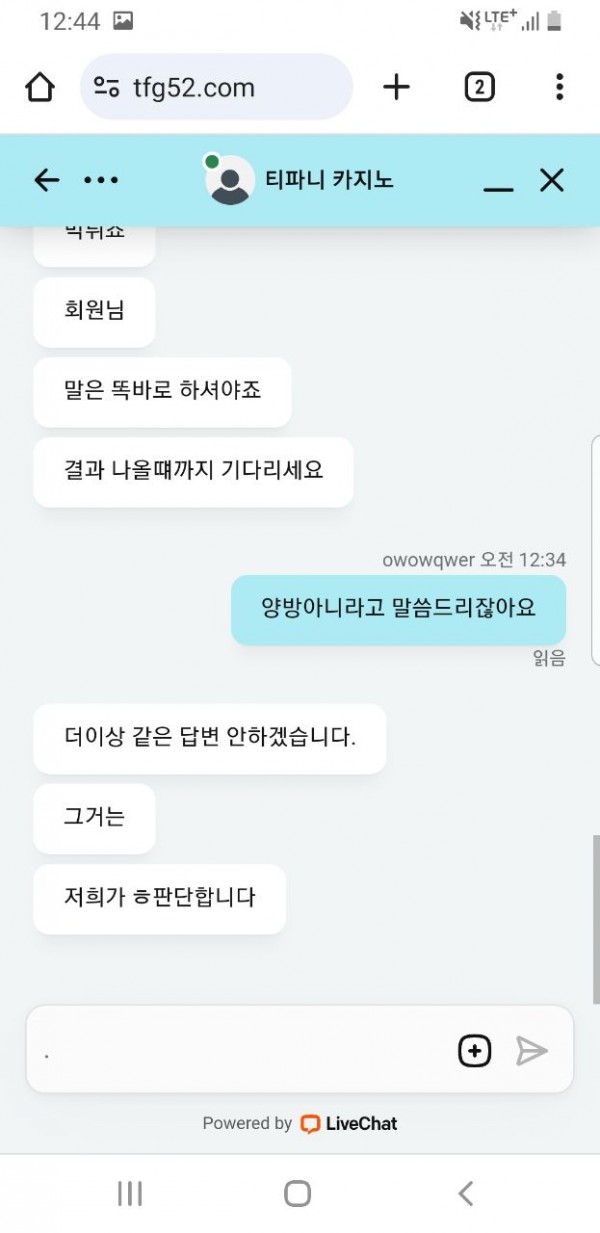Tap the system back button
Image resolution: width=600 pixels, height=1233 pixels.
coord(465,1193)
